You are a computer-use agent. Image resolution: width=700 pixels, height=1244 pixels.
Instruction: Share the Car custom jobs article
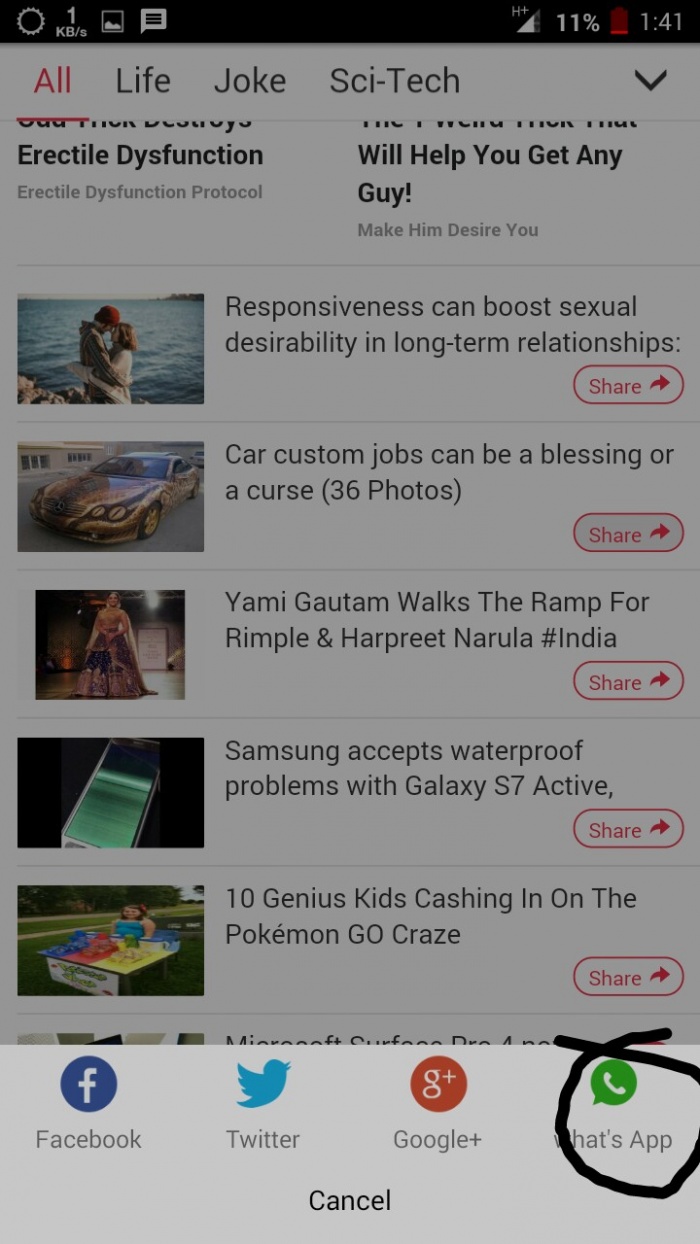[628, 534]
